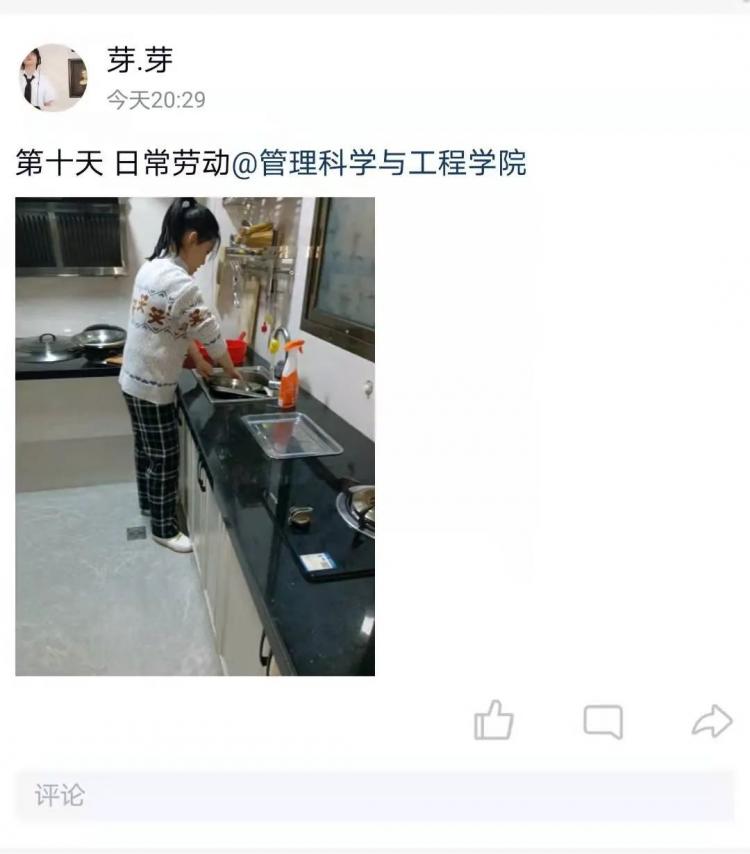Image resolution: width=750 pixels, height=854 pixels.
Task: View the kitchen photo in full
Action: point(195,436)
